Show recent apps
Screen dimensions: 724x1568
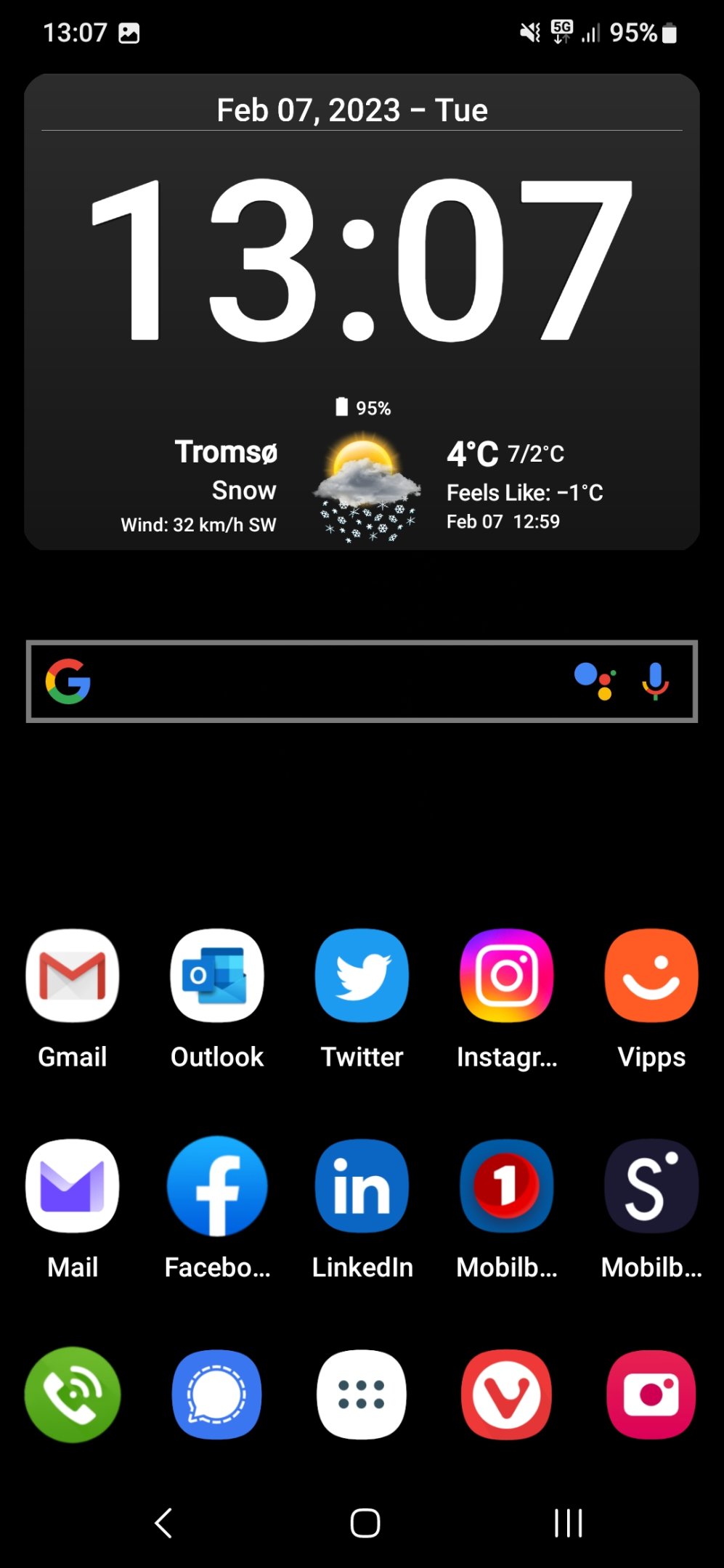click(569, 1523)
